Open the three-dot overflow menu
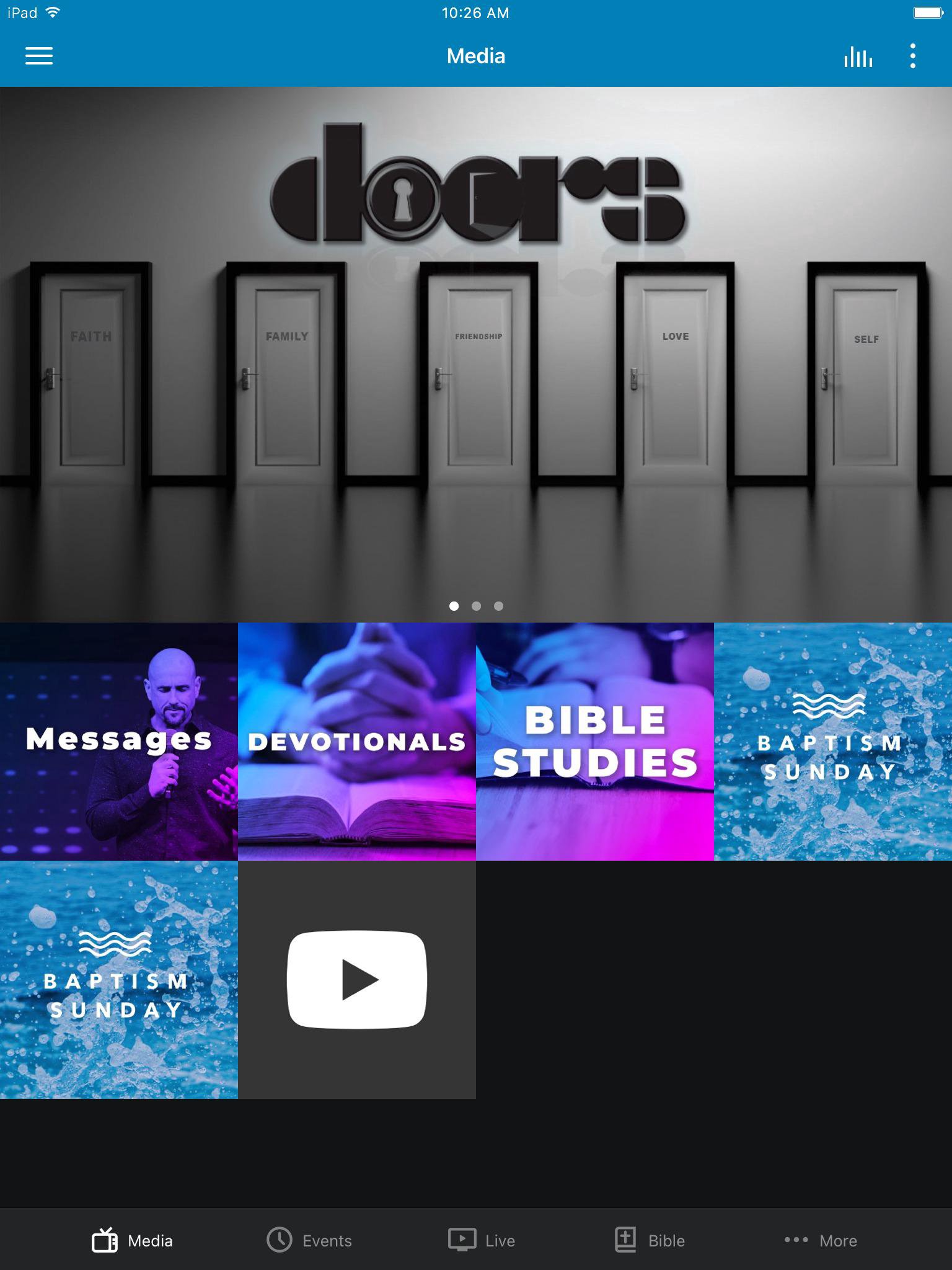Viewport: 952px width, 1270px height. (x=912, y=56)
